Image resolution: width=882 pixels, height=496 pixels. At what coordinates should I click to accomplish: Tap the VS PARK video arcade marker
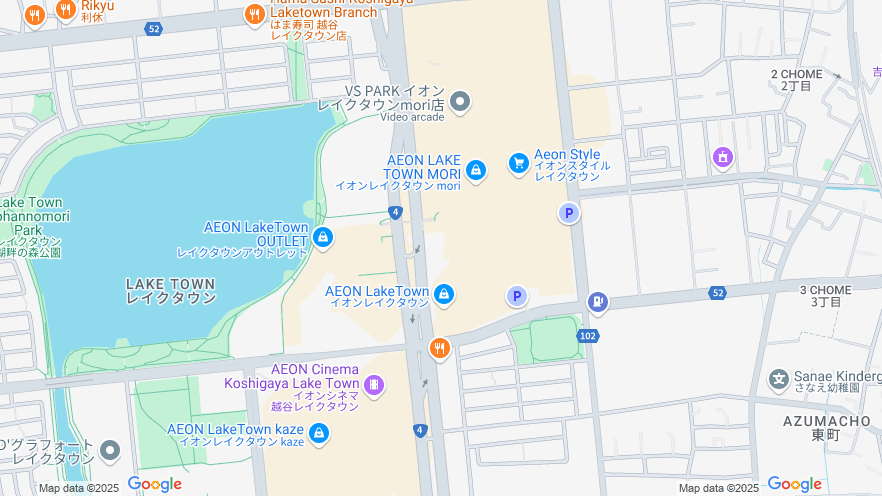click(x=460, y=101)
